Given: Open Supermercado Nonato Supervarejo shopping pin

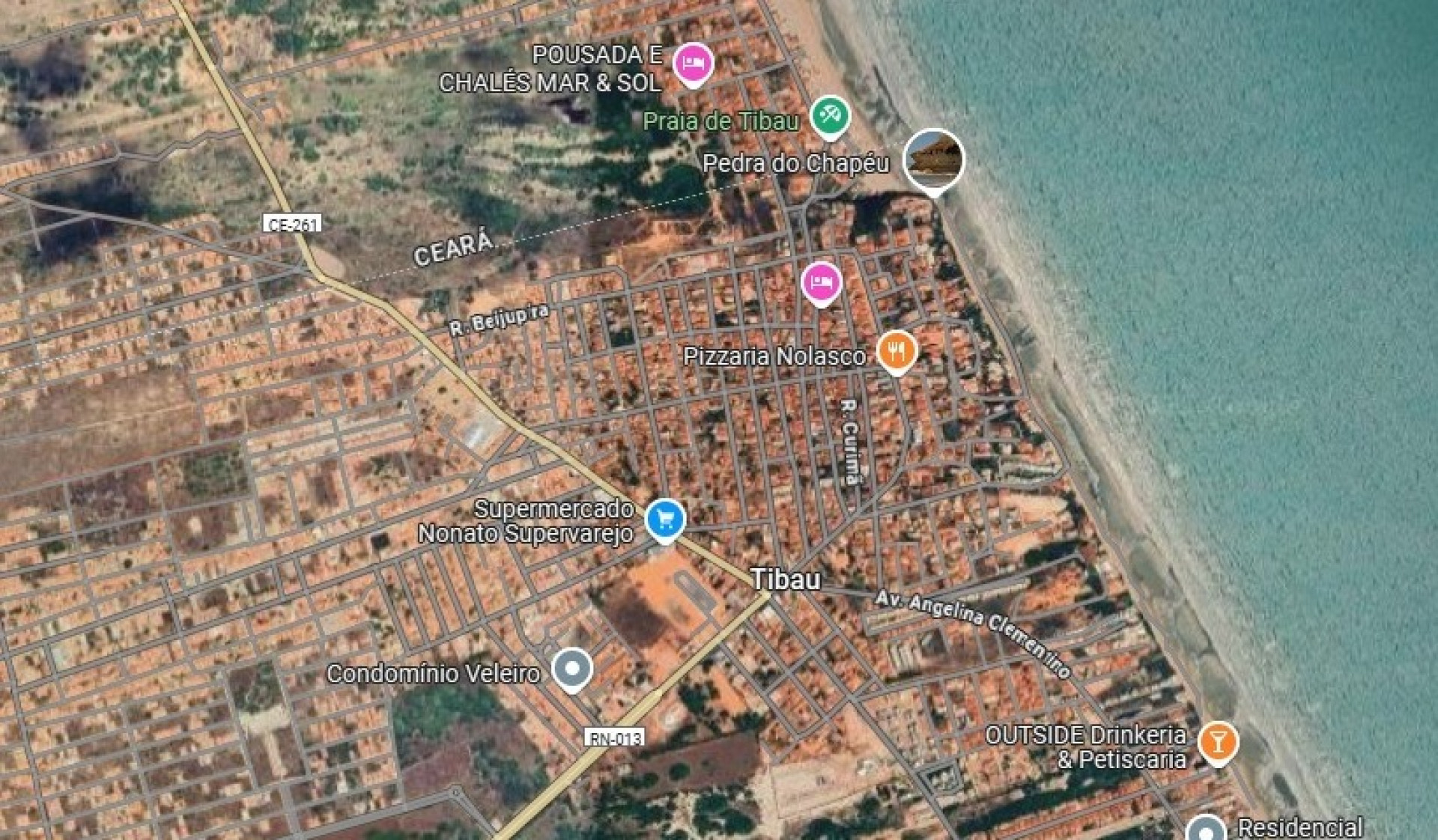Looking at the screenshot, I should coord(665,518).
